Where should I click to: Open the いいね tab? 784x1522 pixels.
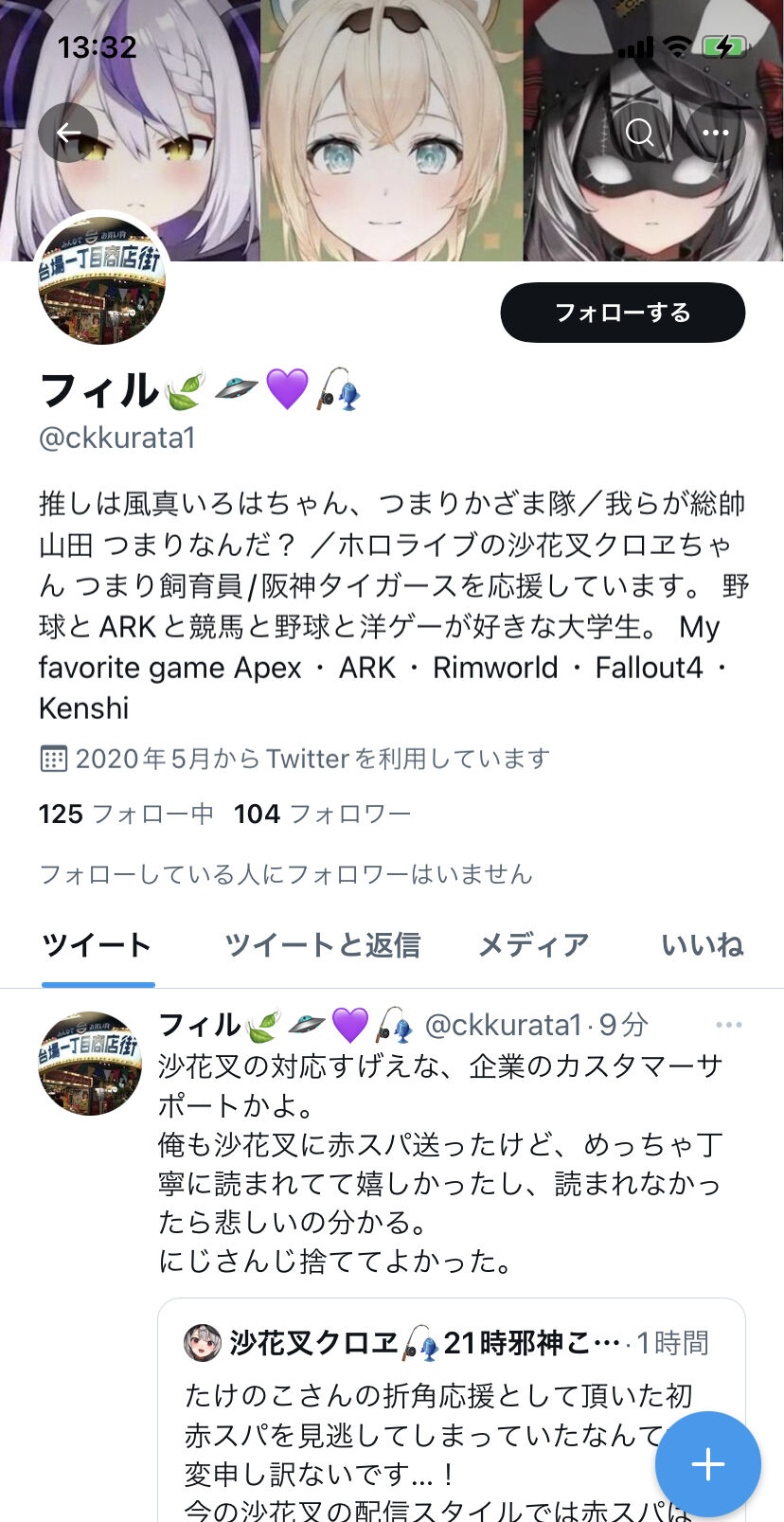[703, 944]
